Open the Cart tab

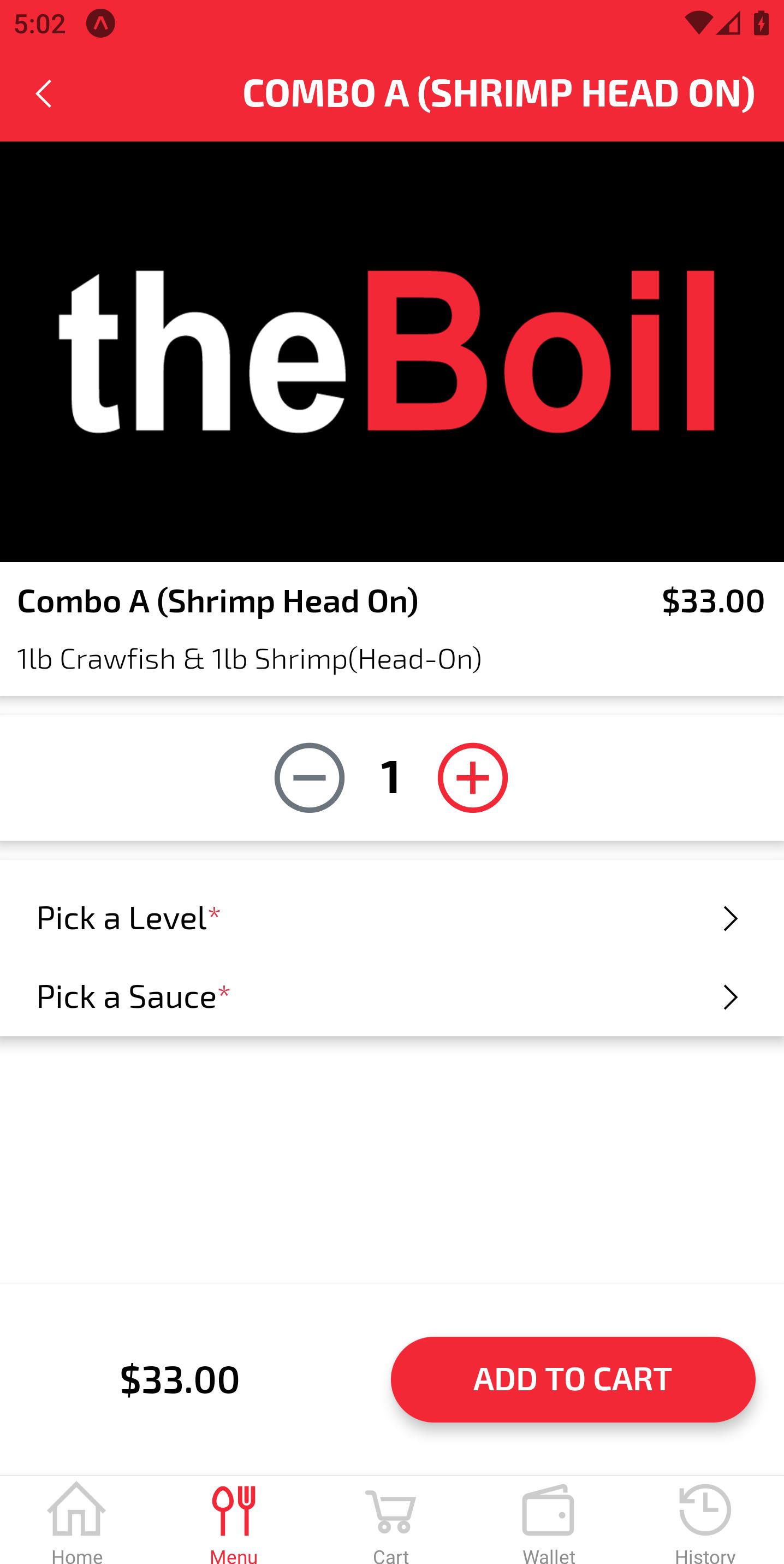pyautogui.click(x=391, y=1522)
